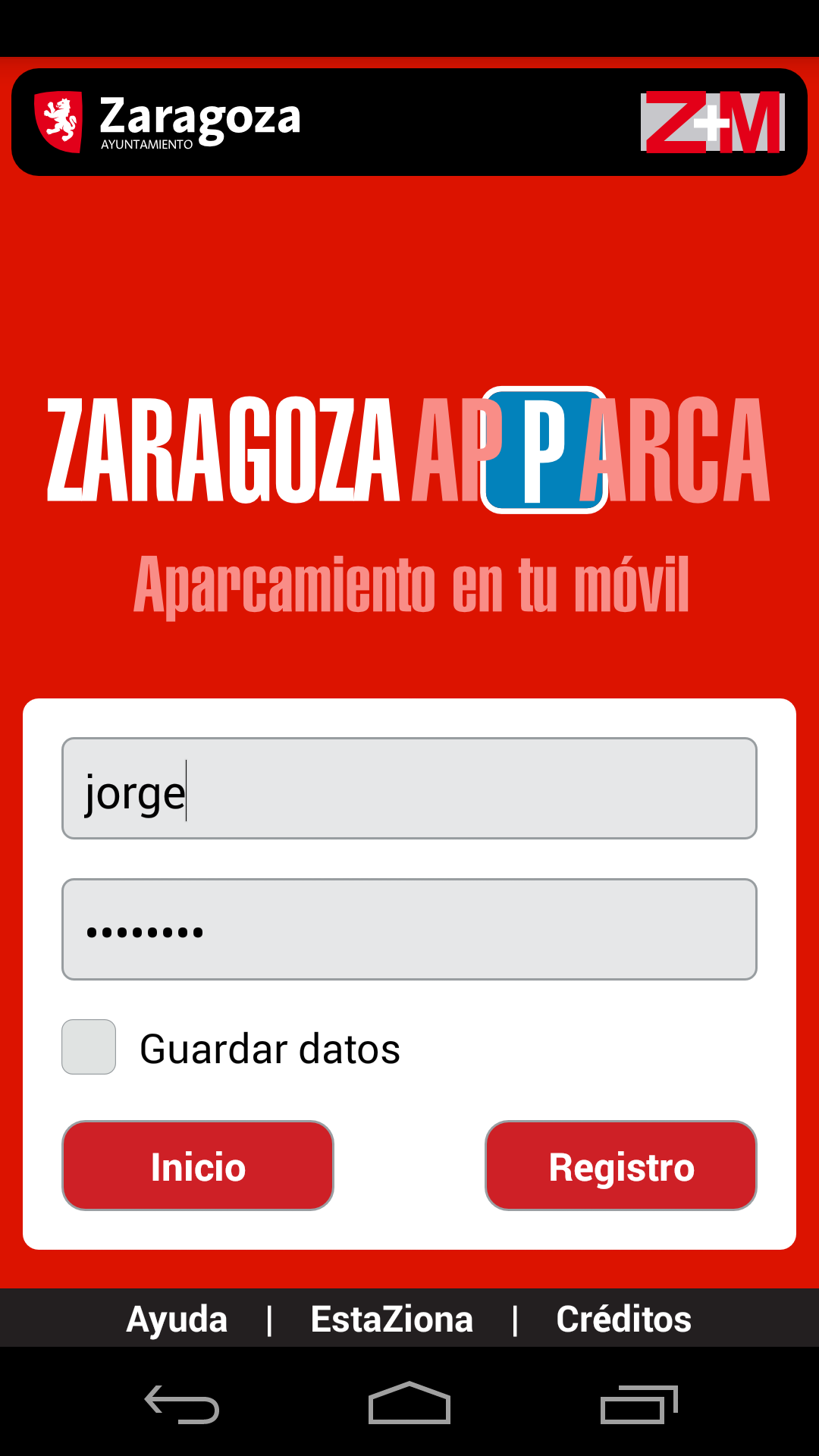Return to the home screen
Screen dimensions: 819x1456
click(409, 1403)
